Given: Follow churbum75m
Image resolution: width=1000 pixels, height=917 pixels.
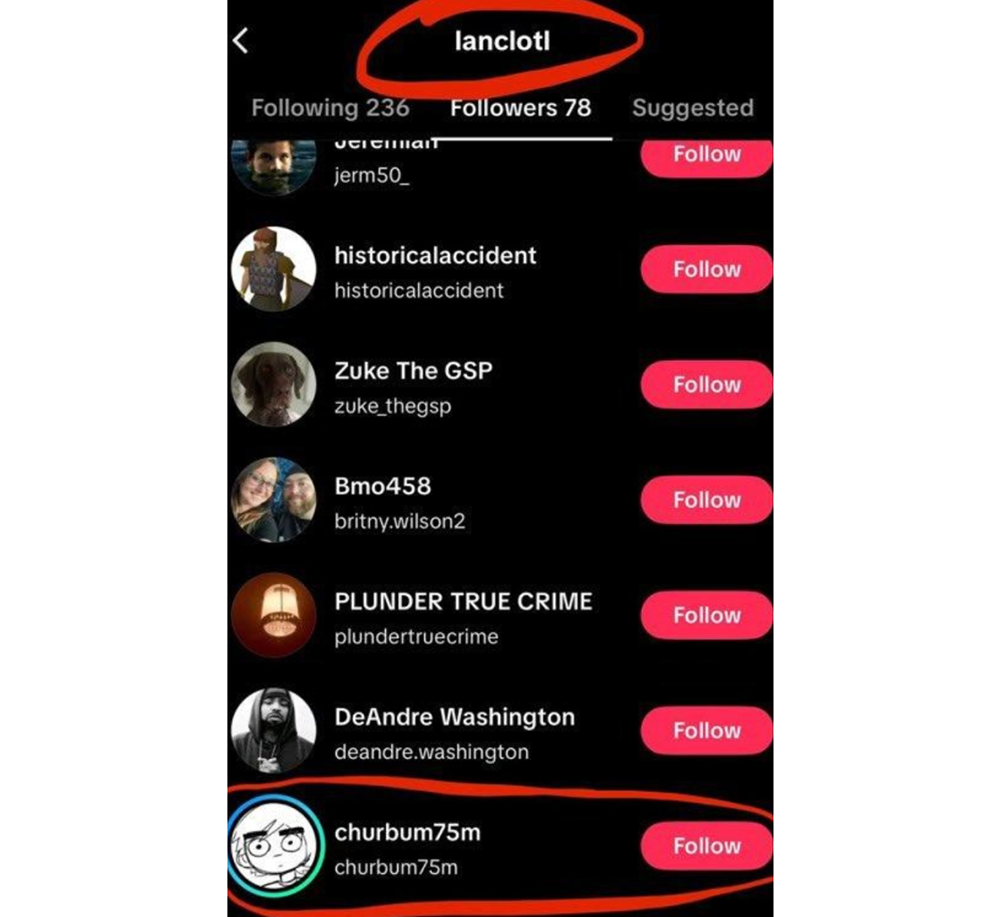Looking at the screenshot, I should click(x=706, y=846).
